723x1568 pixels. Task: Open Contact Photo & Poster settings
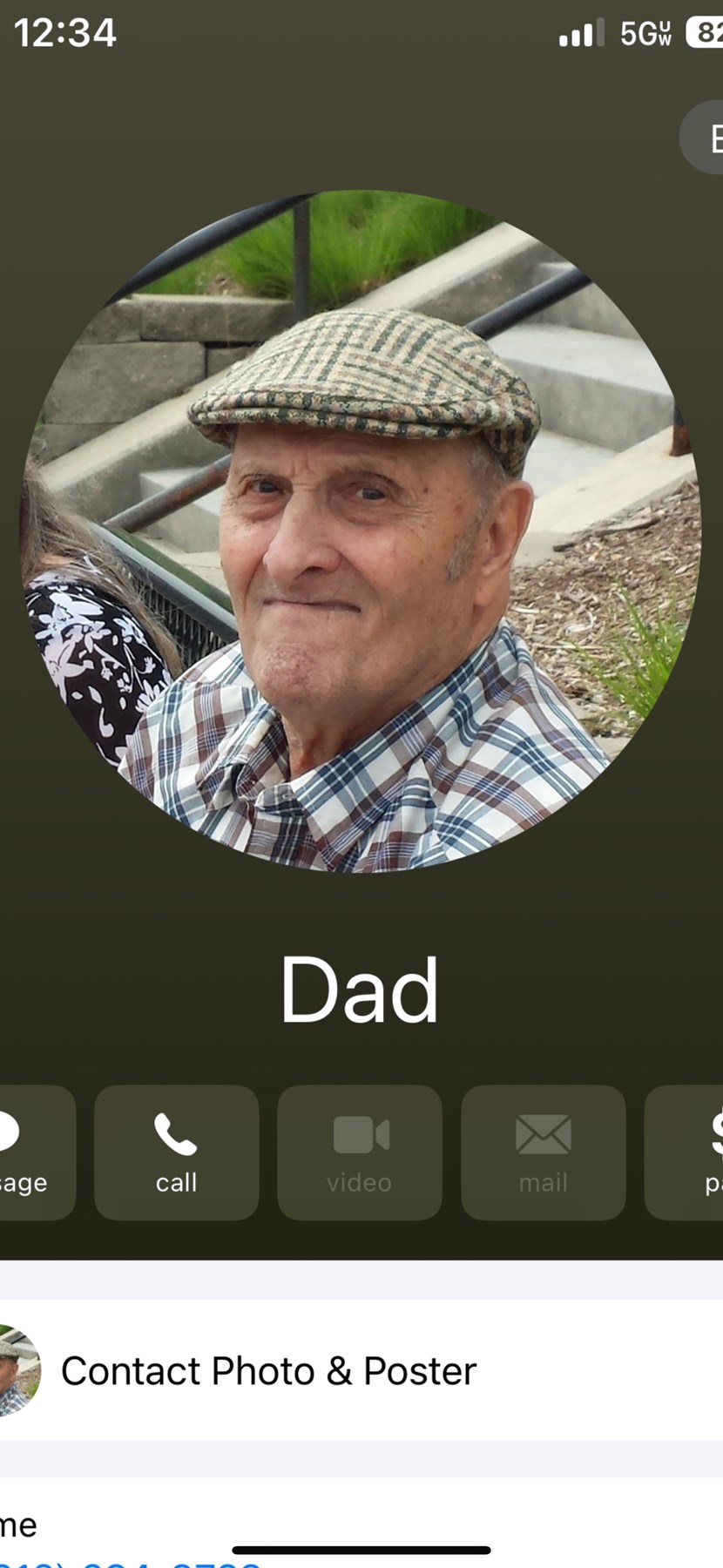[x=268, y=1371]
